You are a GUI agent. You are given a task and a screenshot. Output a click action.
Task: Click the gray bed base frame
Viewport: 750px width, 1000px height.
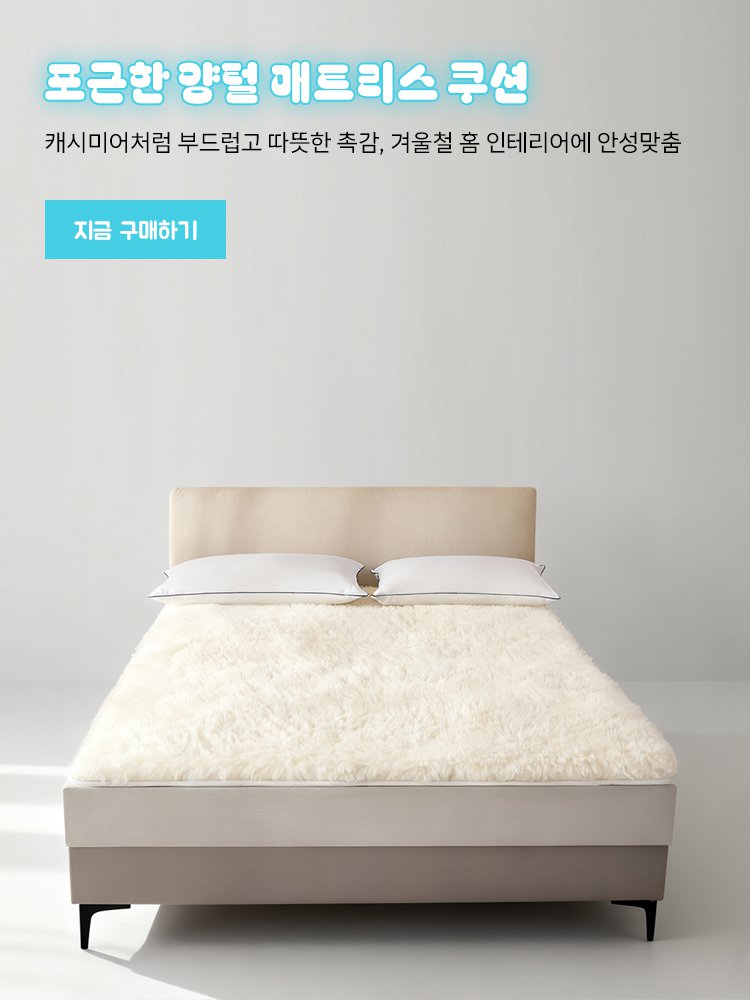point(375,855)
